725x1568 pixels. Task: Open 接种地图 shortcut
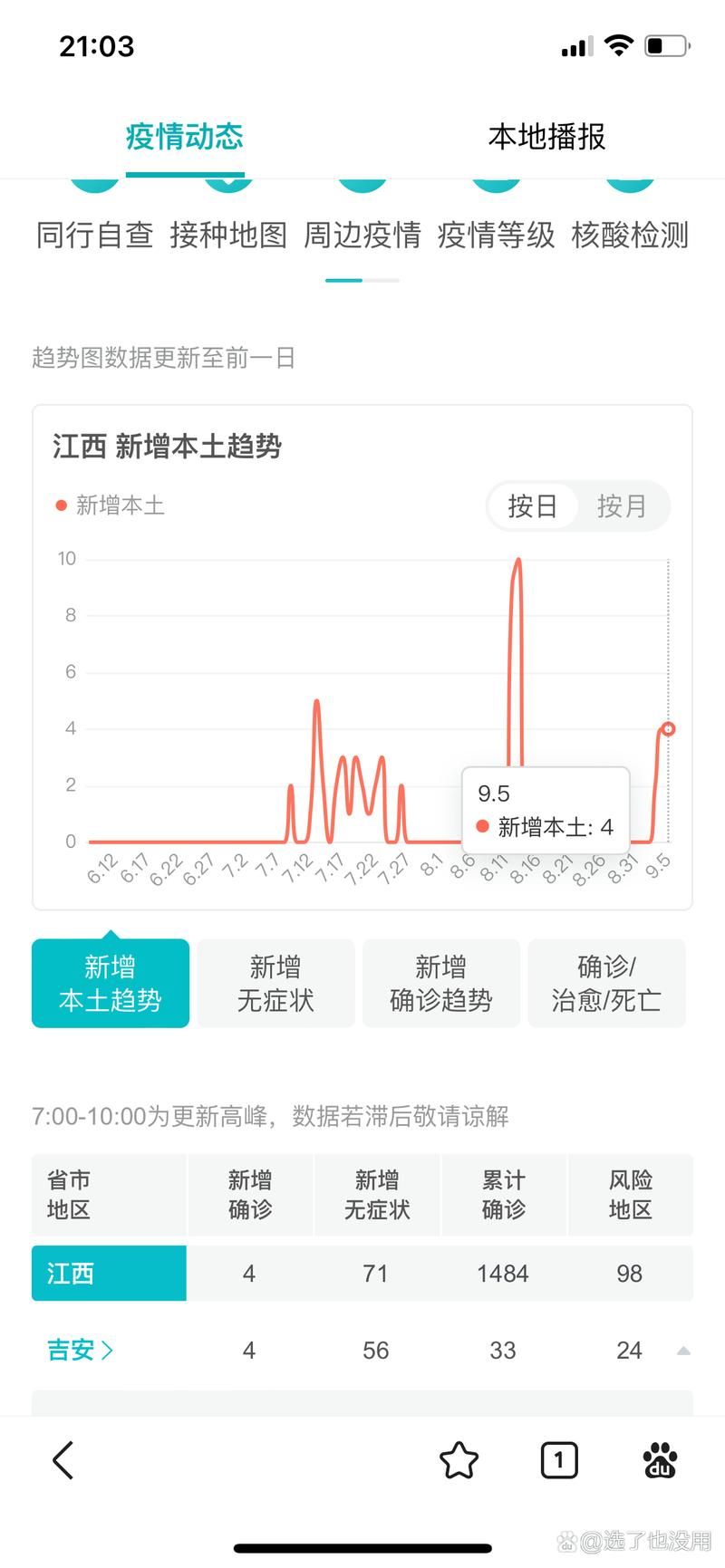coord(228,235)
